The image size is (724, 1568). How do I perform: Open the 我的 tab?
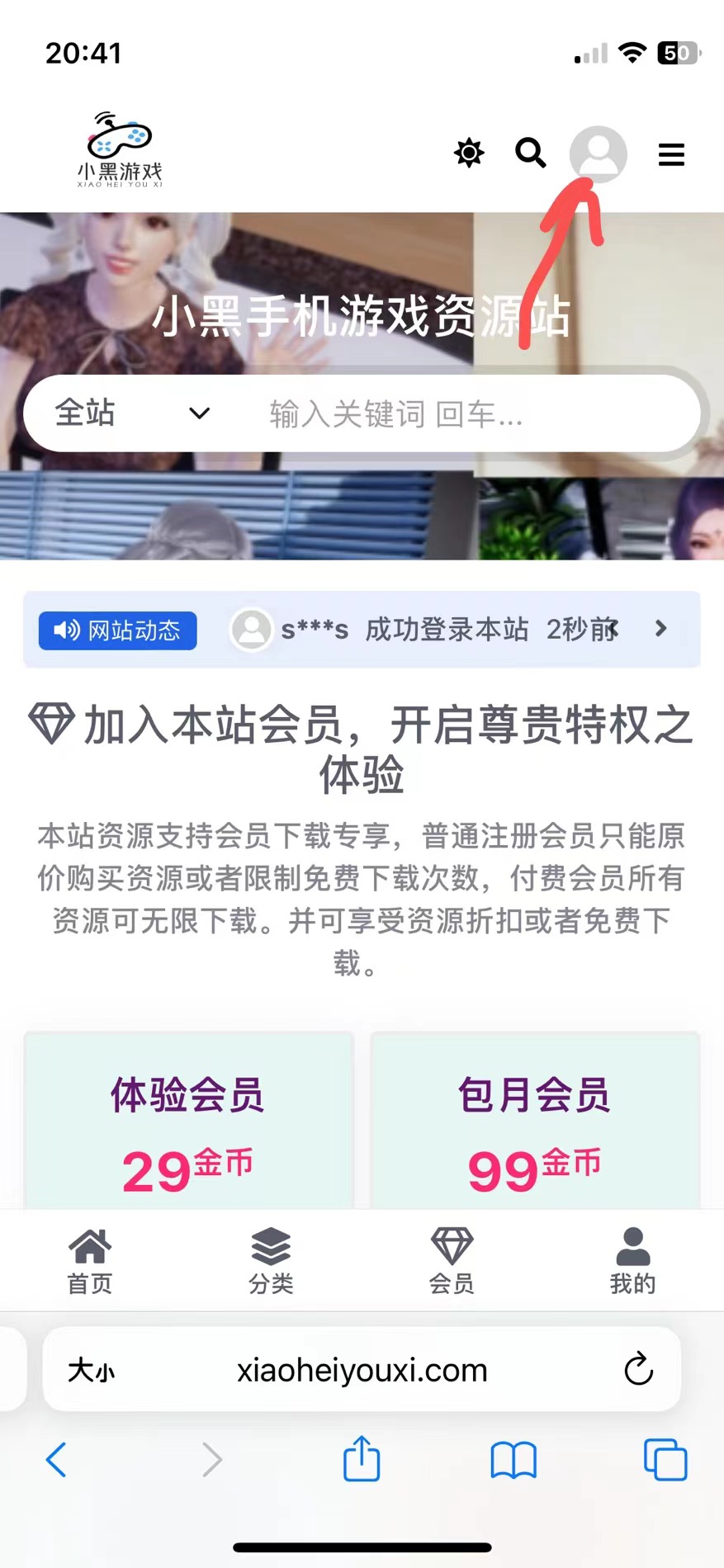coord(632,1260)
